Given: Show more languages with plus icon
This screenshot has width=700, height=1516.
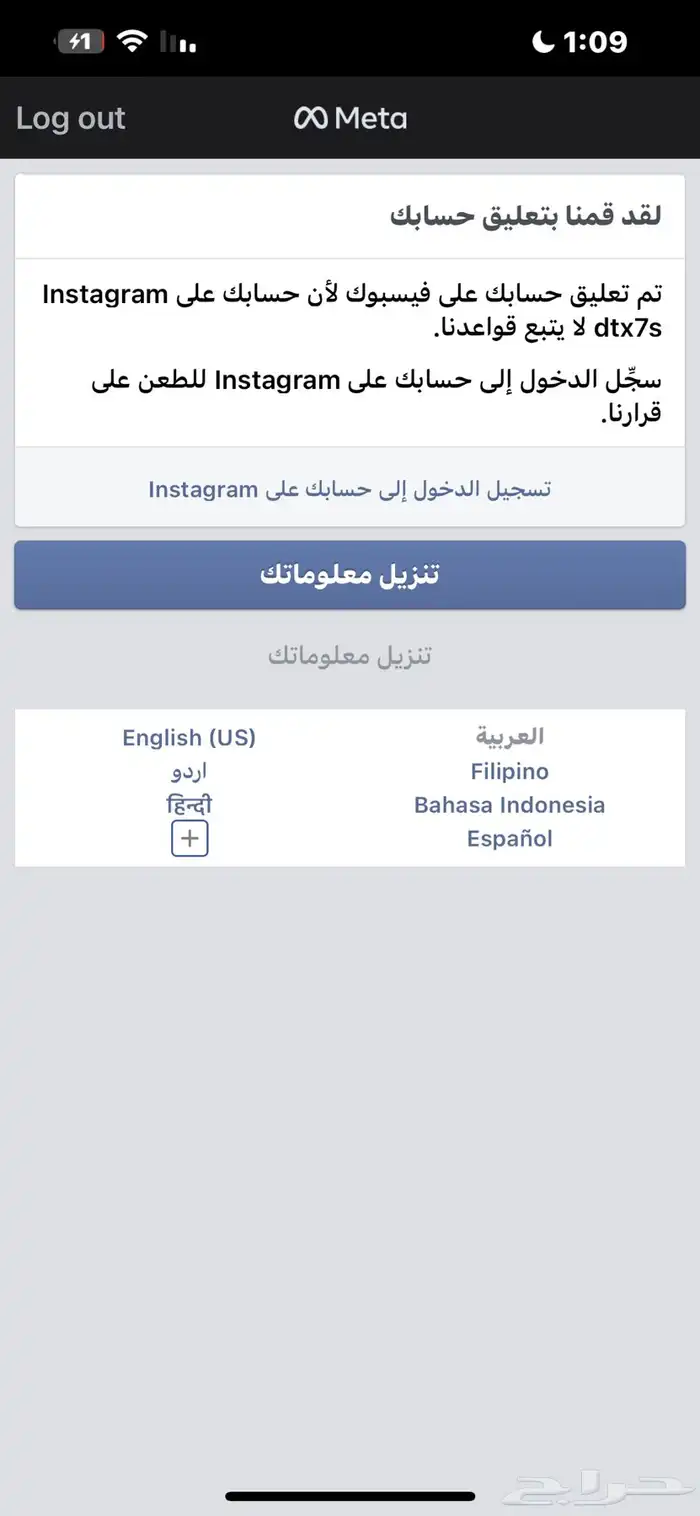Looking at the screenshot, I should click(189, 839).
